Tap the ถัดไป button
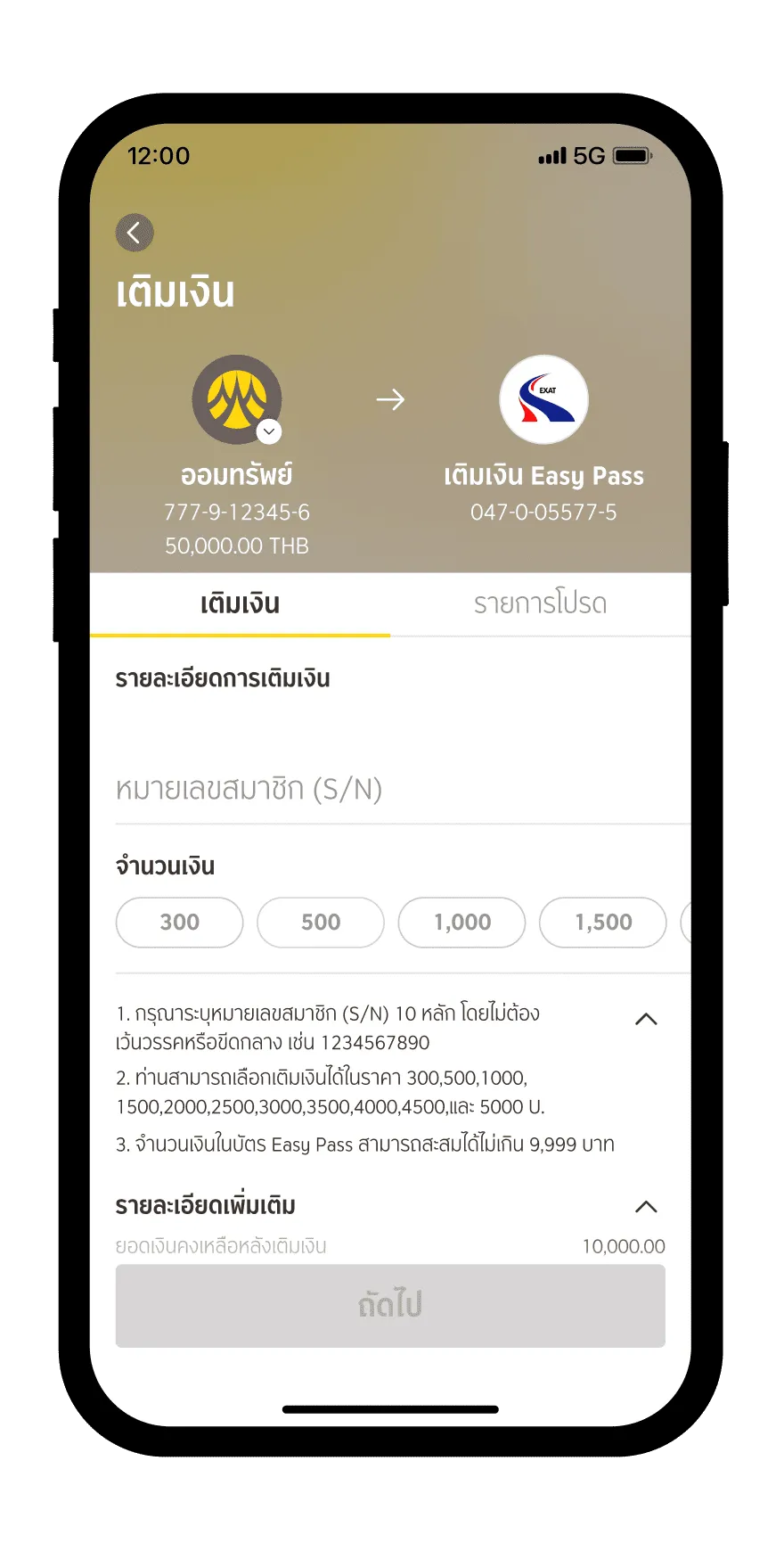 tap(390, 1305)
